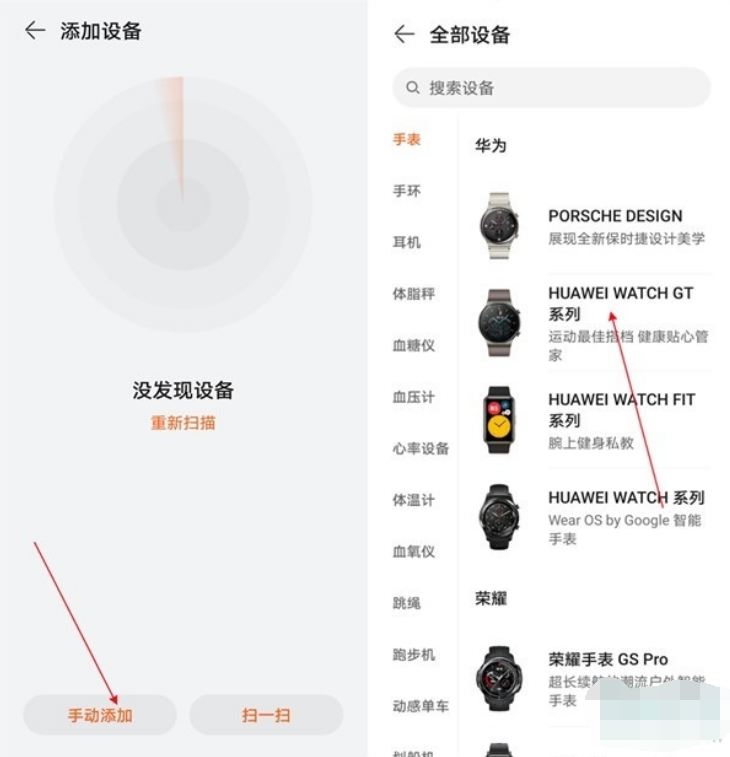This screenshot has height=757, width=730.
Task: Switch to the 耳机 category
Action: (407, 243)
